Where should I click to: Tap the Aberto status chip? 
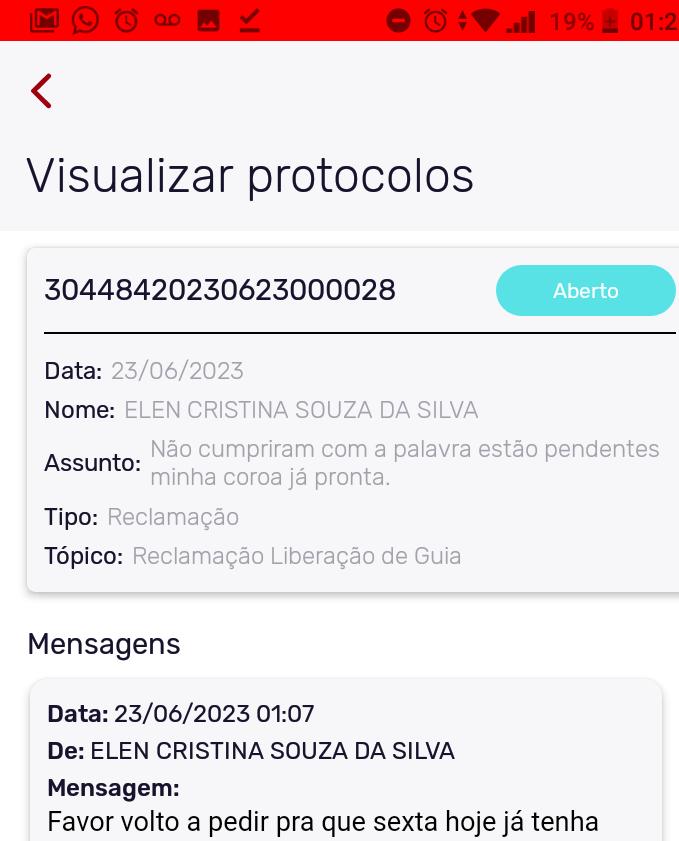coord(585,291)
